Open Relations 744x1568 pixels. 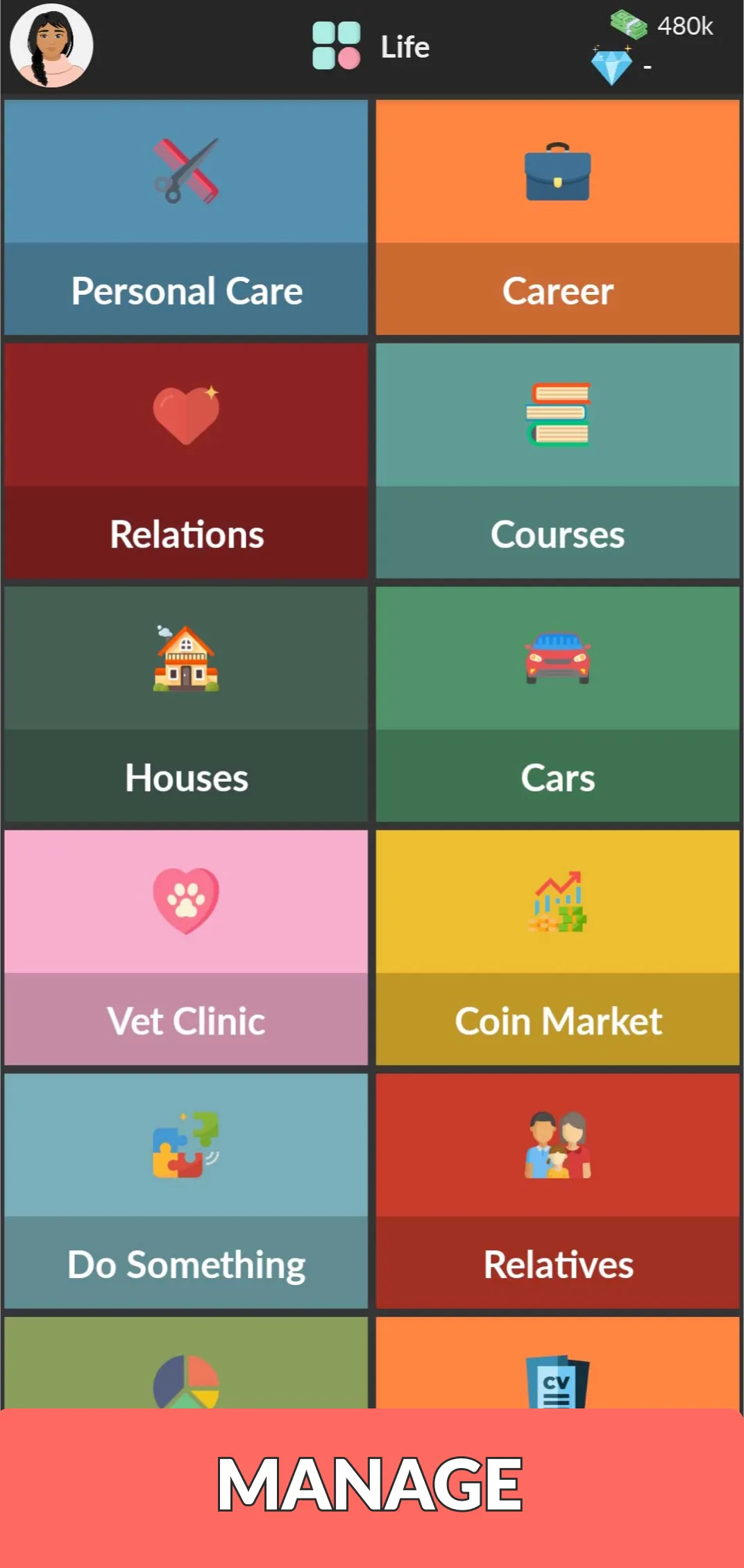[186, 461]
